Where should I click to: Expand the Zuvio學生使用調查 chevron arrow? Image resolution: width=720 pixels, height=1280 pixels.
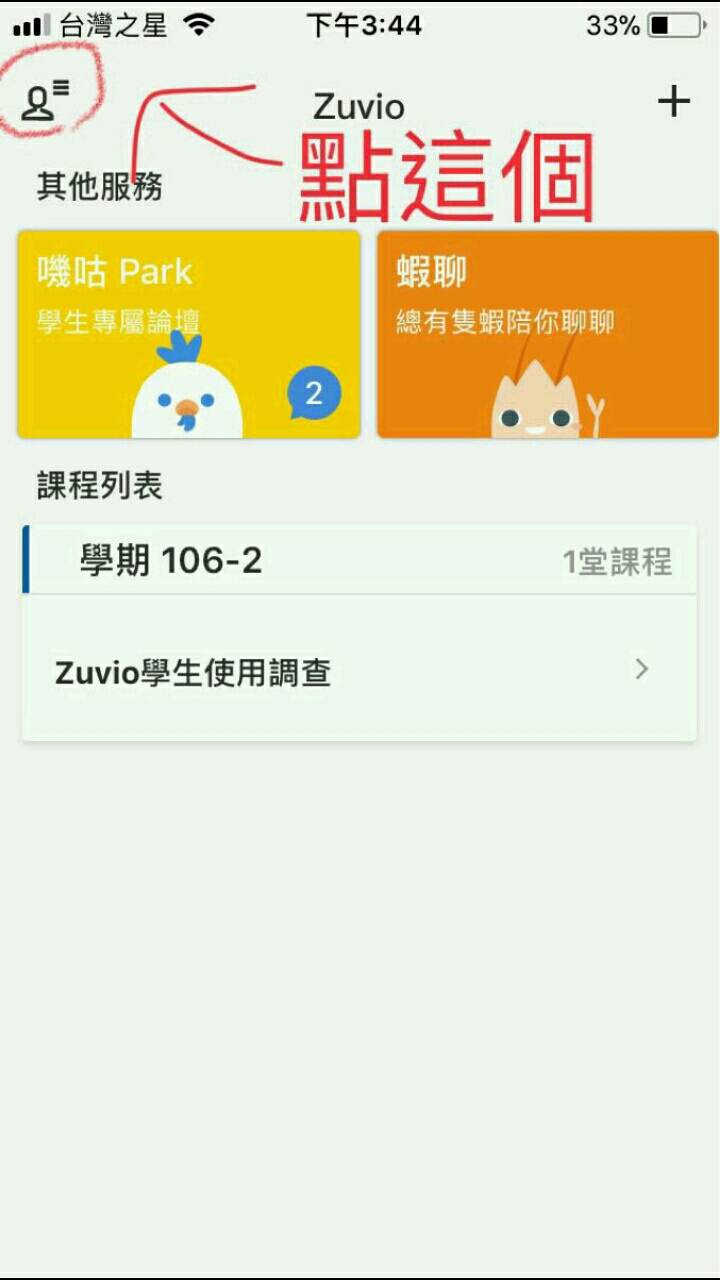point(641,669)
